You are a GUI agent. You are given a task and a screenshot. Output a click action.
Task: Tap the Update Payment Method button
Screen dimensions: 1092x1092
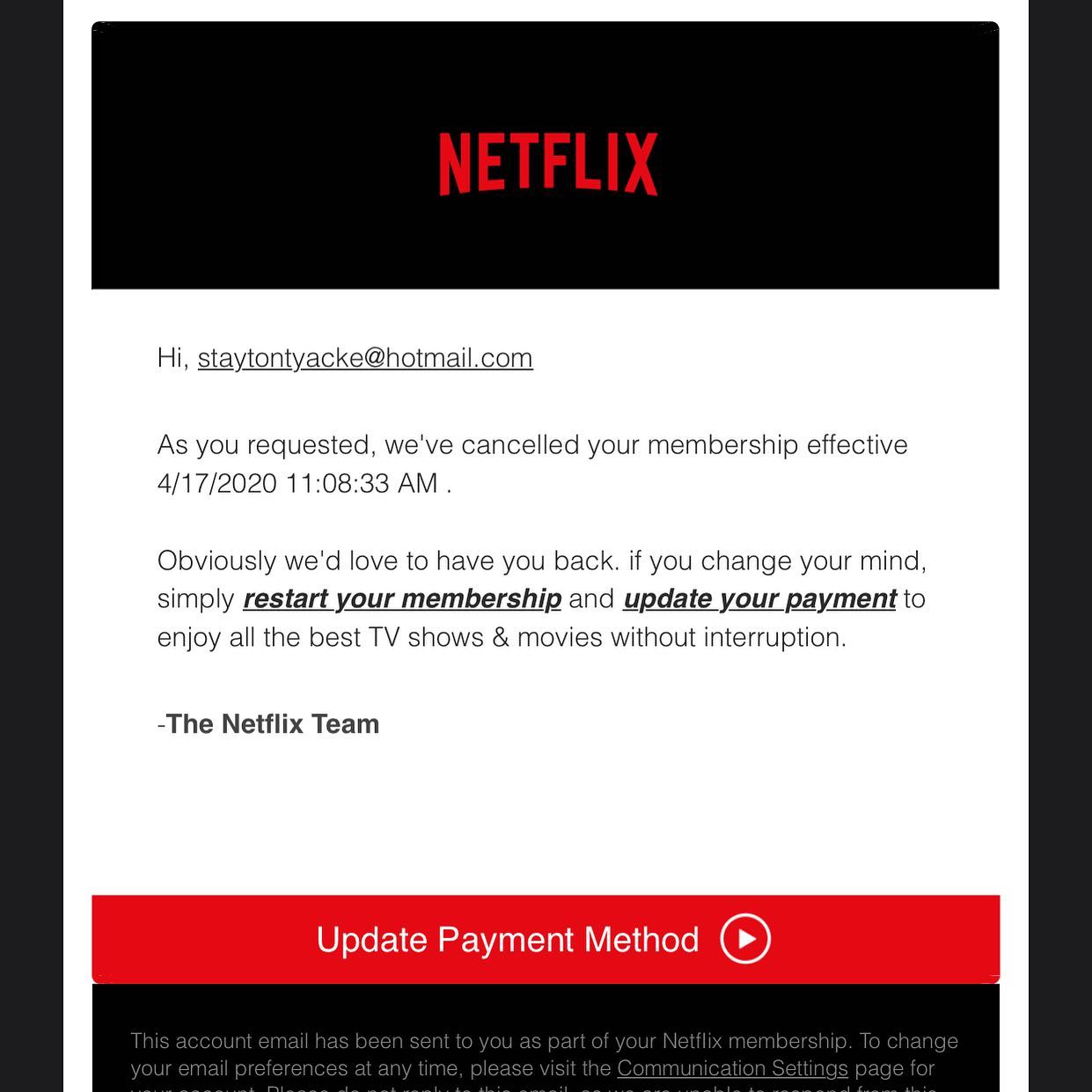(545, 939)
